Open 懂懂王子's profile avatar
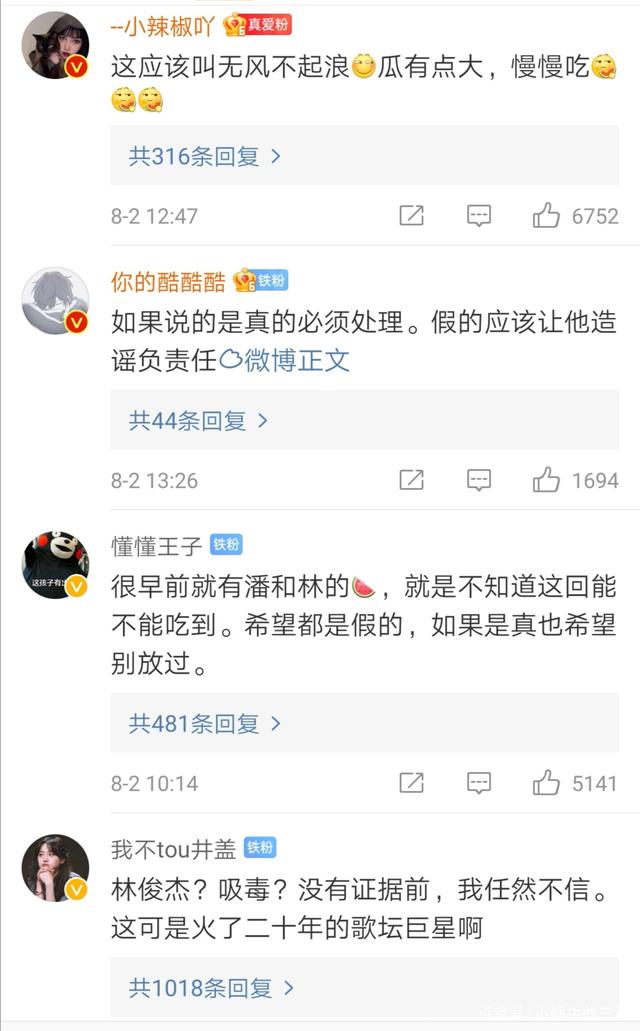The image size is (640, 1031). tap(55, 564)
